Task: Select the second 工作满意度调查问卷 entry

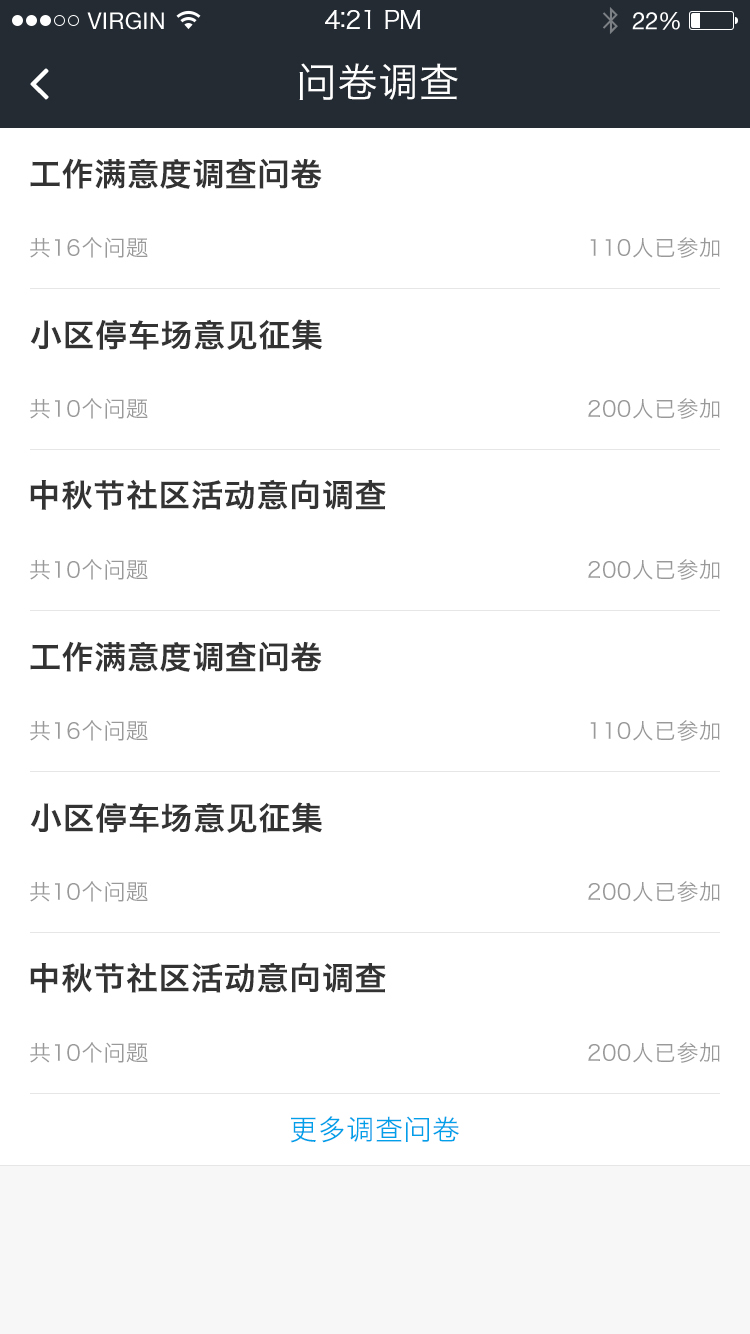Action: pyautogui.click(x=176, y=657)
